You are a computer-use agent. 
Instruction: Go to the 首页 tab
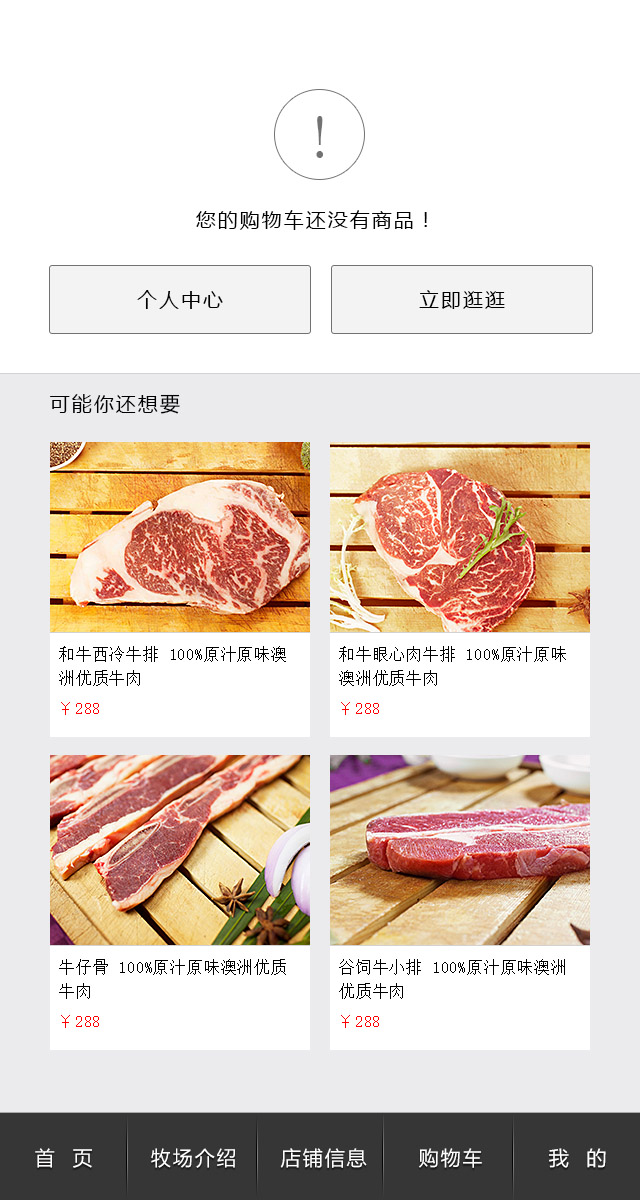click(64, 1158)
